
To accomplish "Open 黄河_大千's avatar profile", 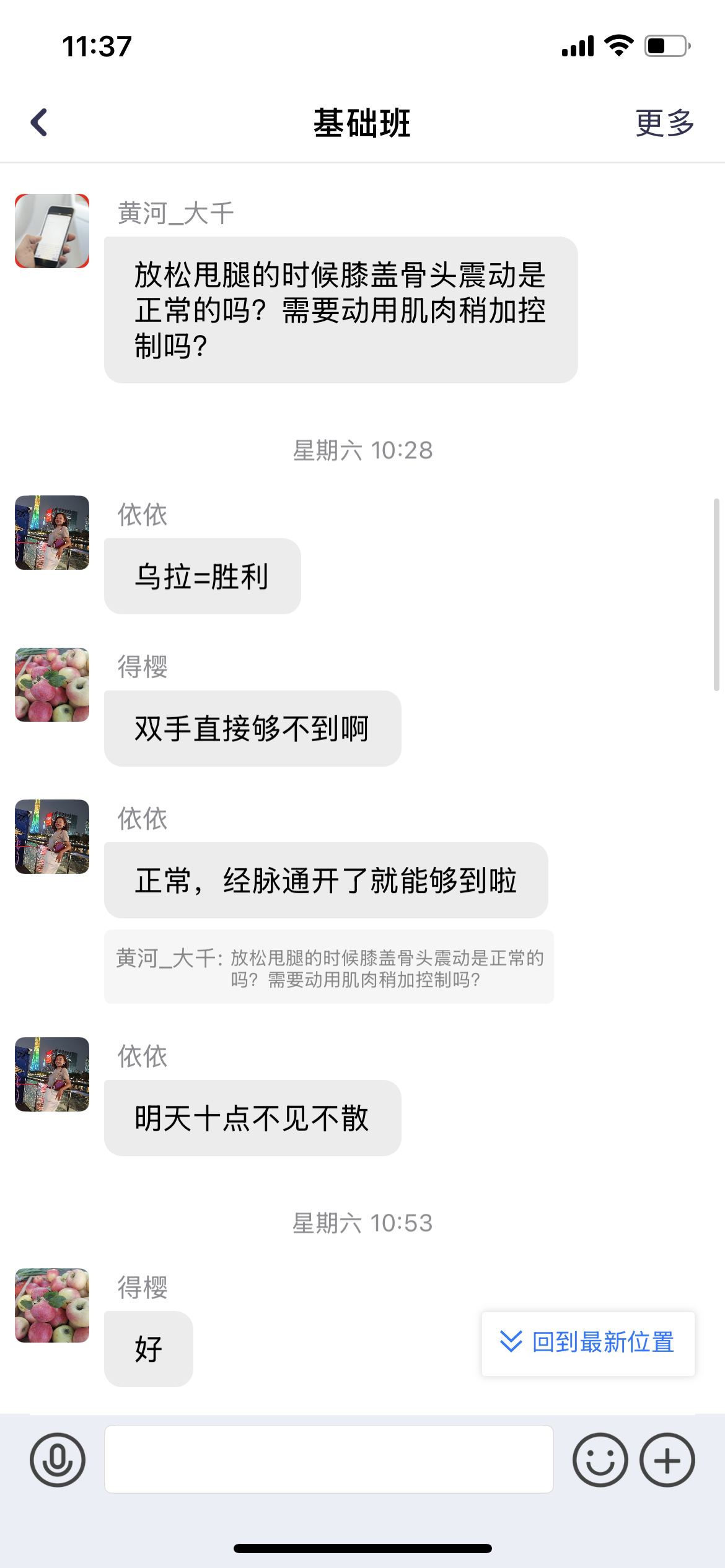I will (x=52, y=231).
